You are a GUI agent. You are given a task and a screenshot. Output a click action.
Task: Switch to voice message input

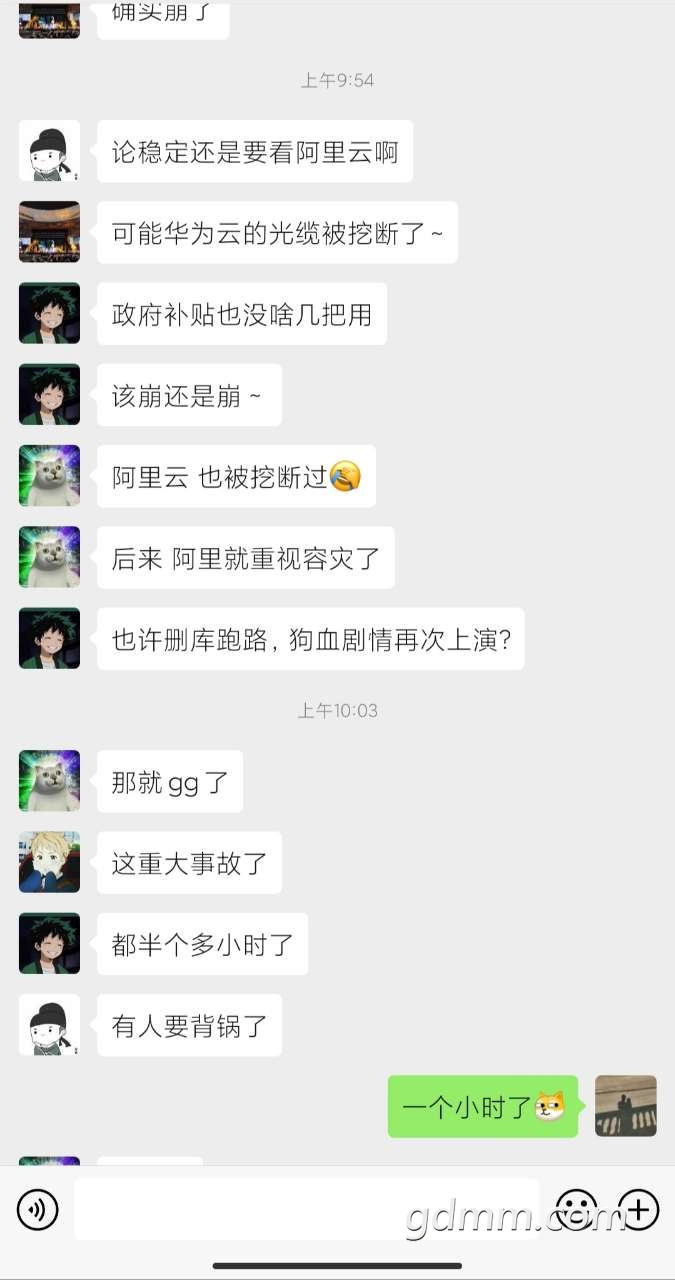click(38, 1211)
